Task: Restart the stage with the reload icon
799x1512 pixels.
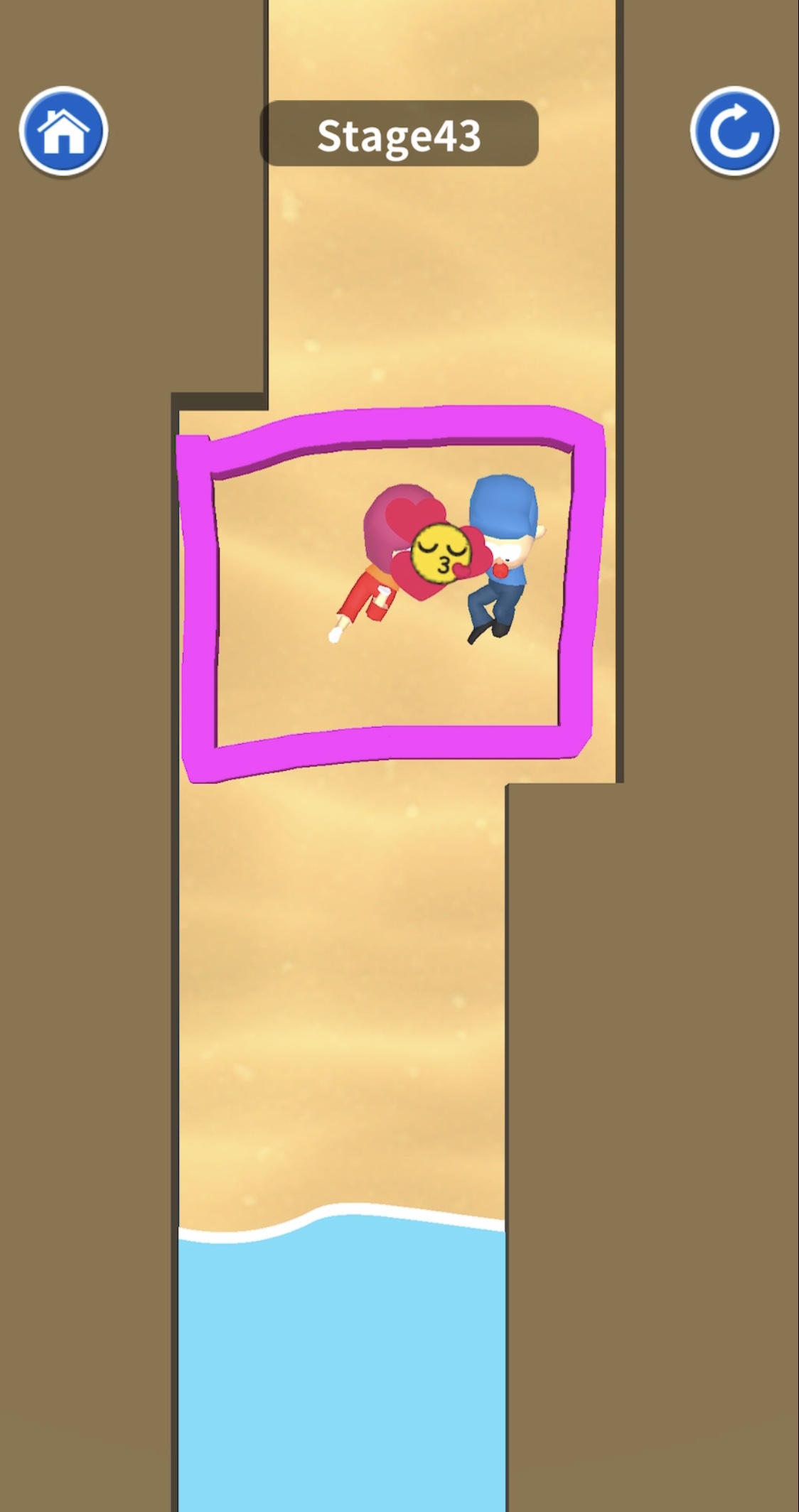Action: click(x=734, y=131)
